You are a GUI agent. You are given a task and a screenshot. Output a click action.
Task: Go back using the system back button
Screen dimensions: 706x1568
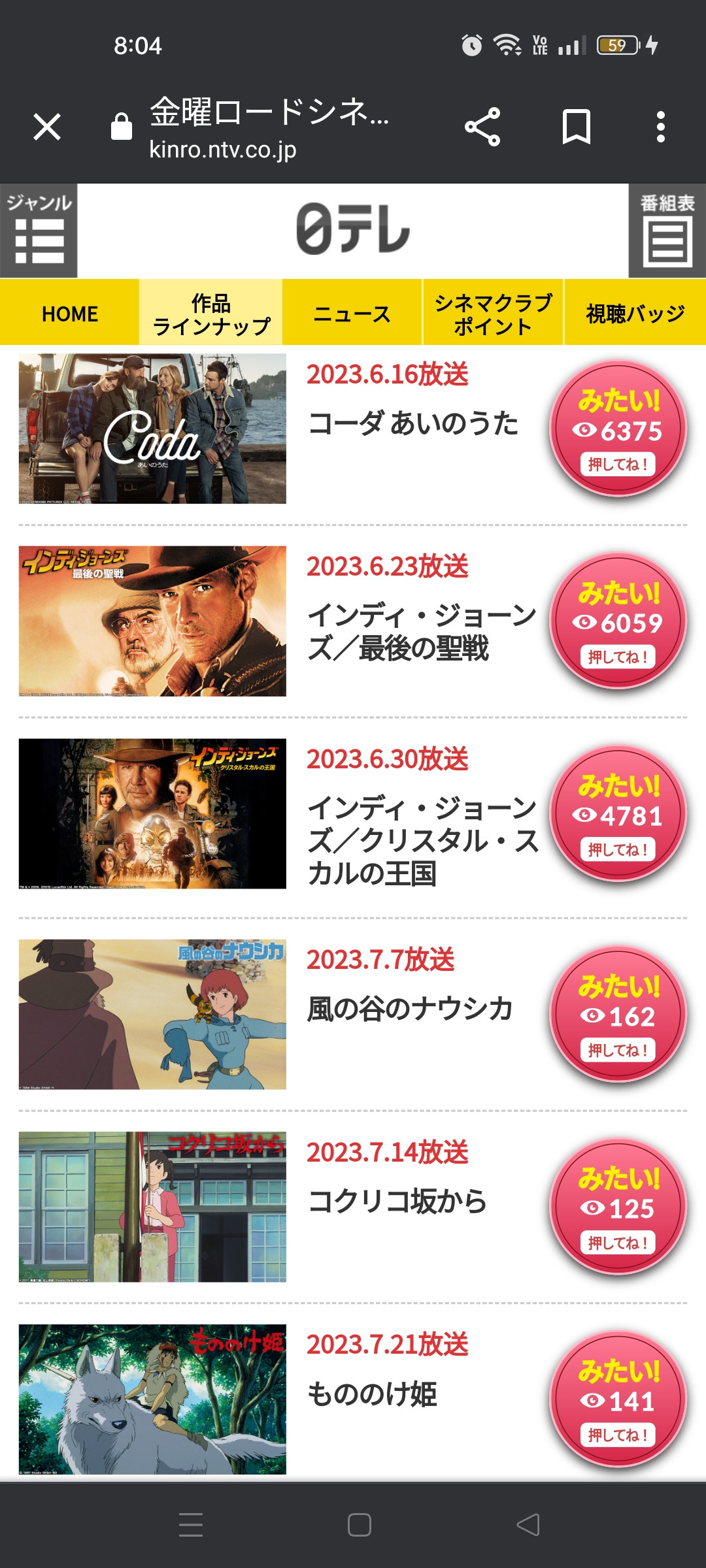click(528, 1525)
